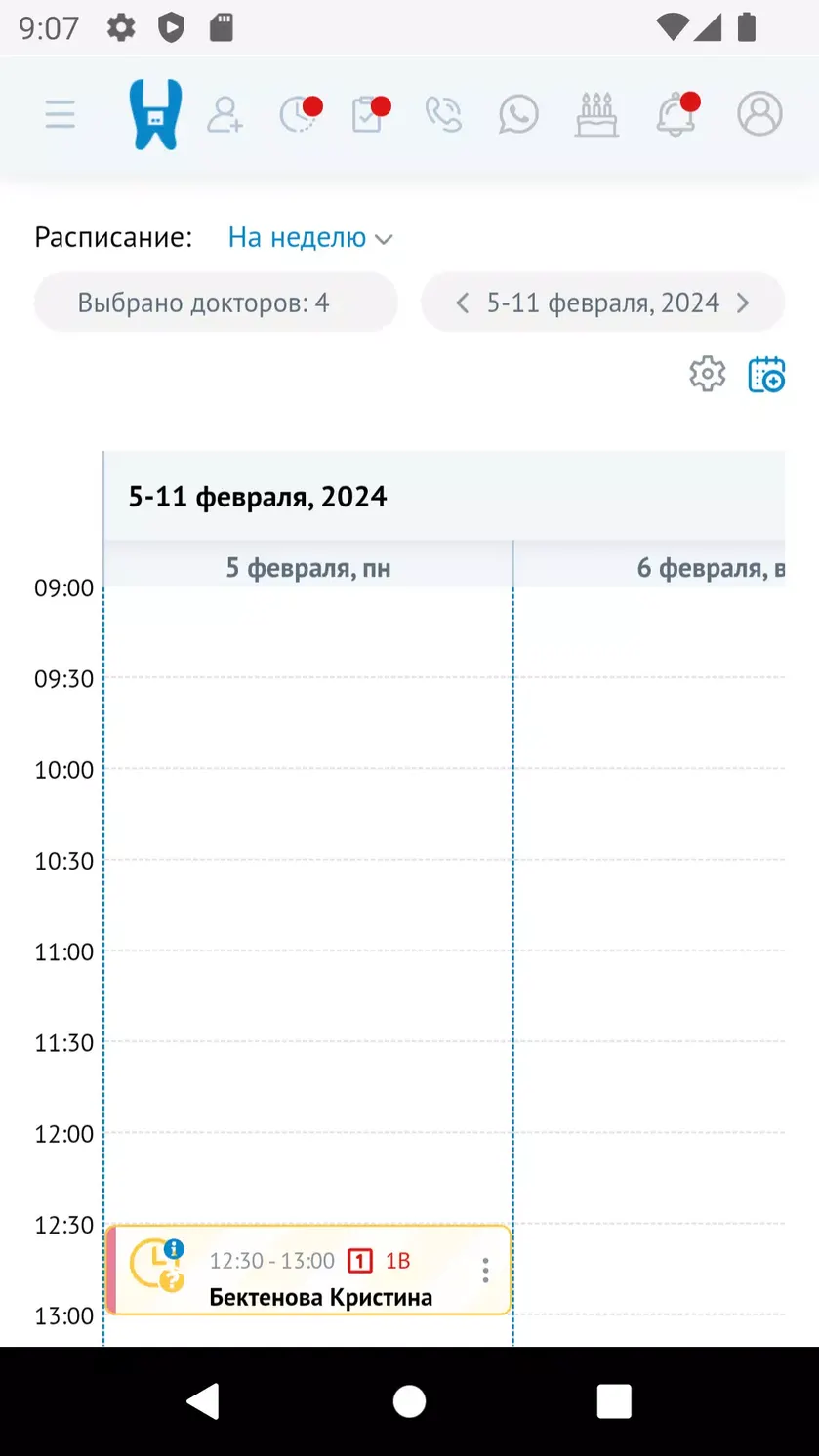Open the tasks clipboard icon
The height and width of the screenshot is (1456, 819).
pyautogui.click(x=371, y=114)
